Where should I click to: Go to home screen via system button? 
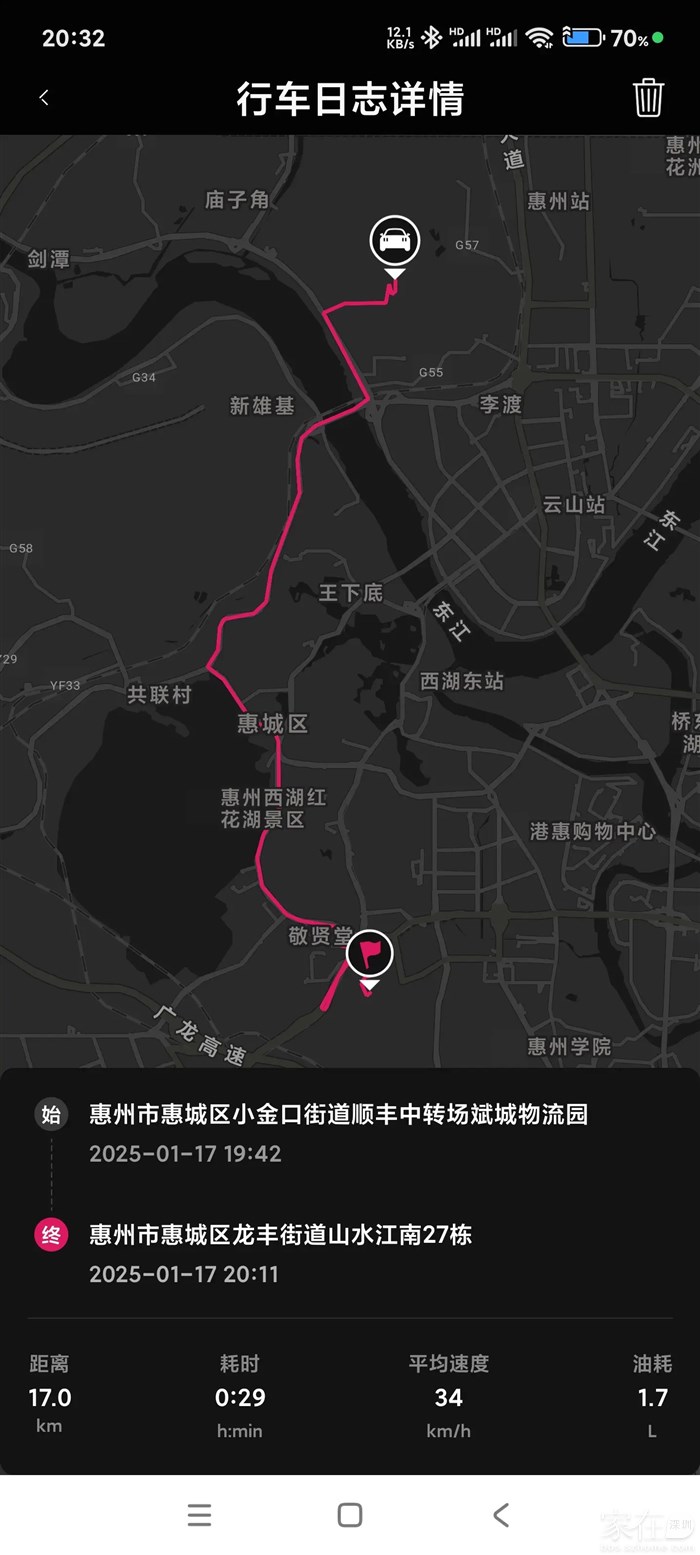click(350, 1515)
